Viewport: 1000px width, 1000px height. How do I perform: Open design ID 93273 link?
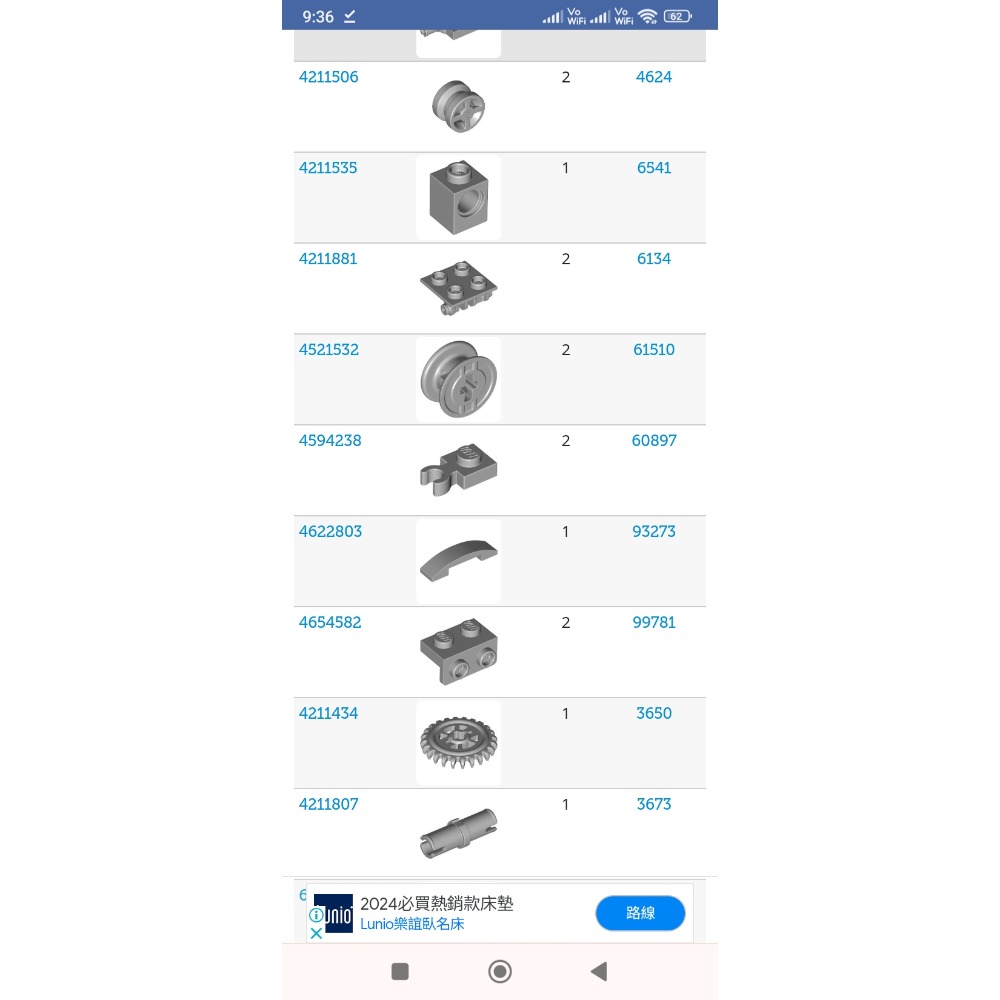click(653, 532)
